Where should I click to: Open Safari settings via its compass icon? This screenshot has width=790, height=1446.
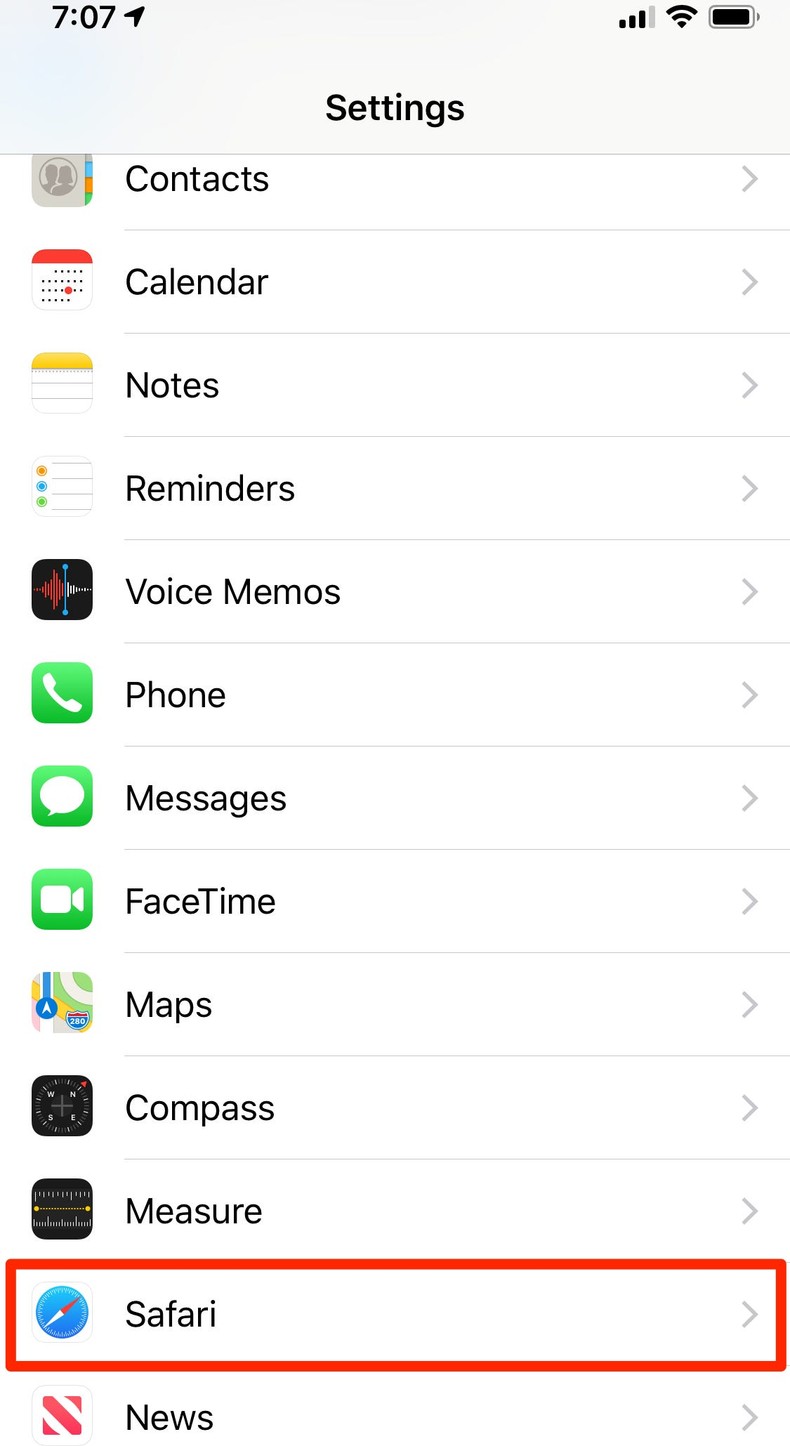click(x=61, y=1314)
